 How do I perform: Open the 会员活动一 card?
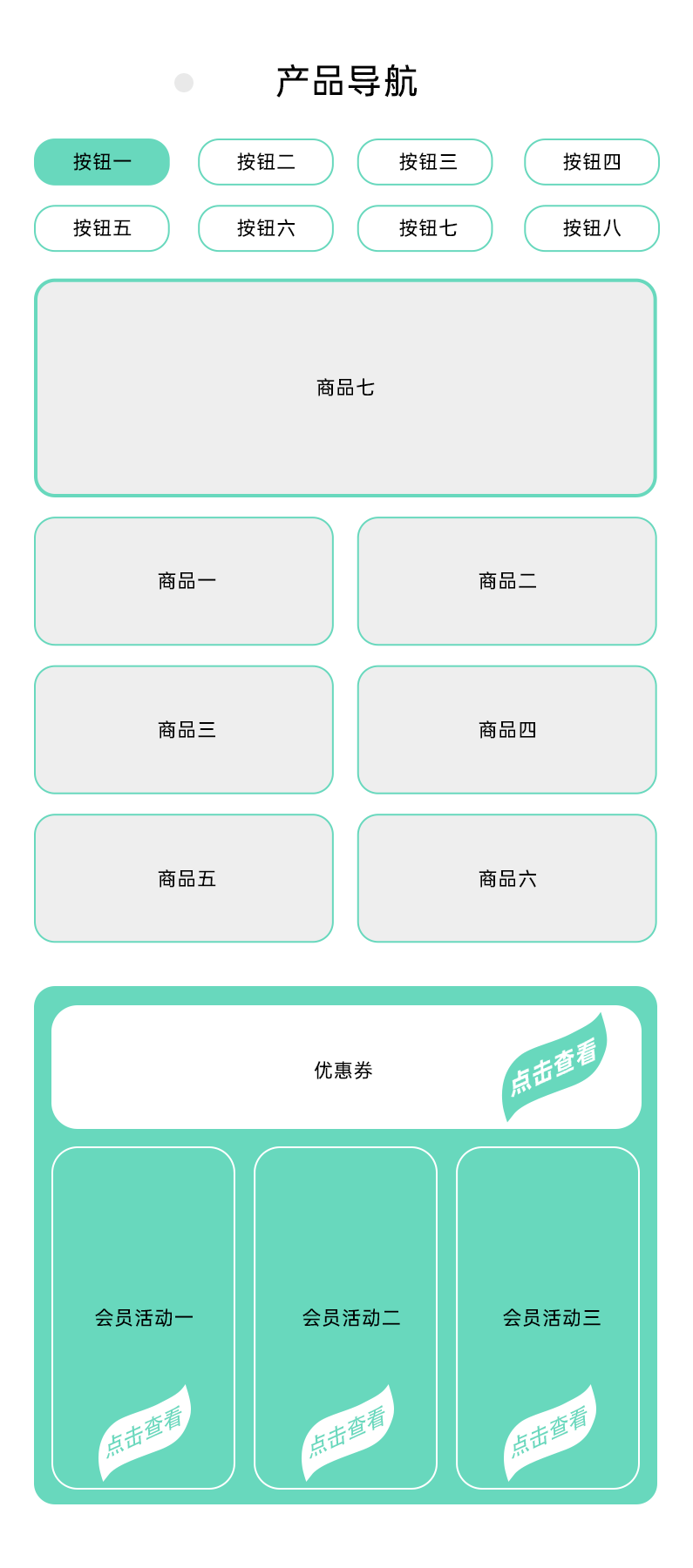pyautogui.click(x=144, y=1317)
